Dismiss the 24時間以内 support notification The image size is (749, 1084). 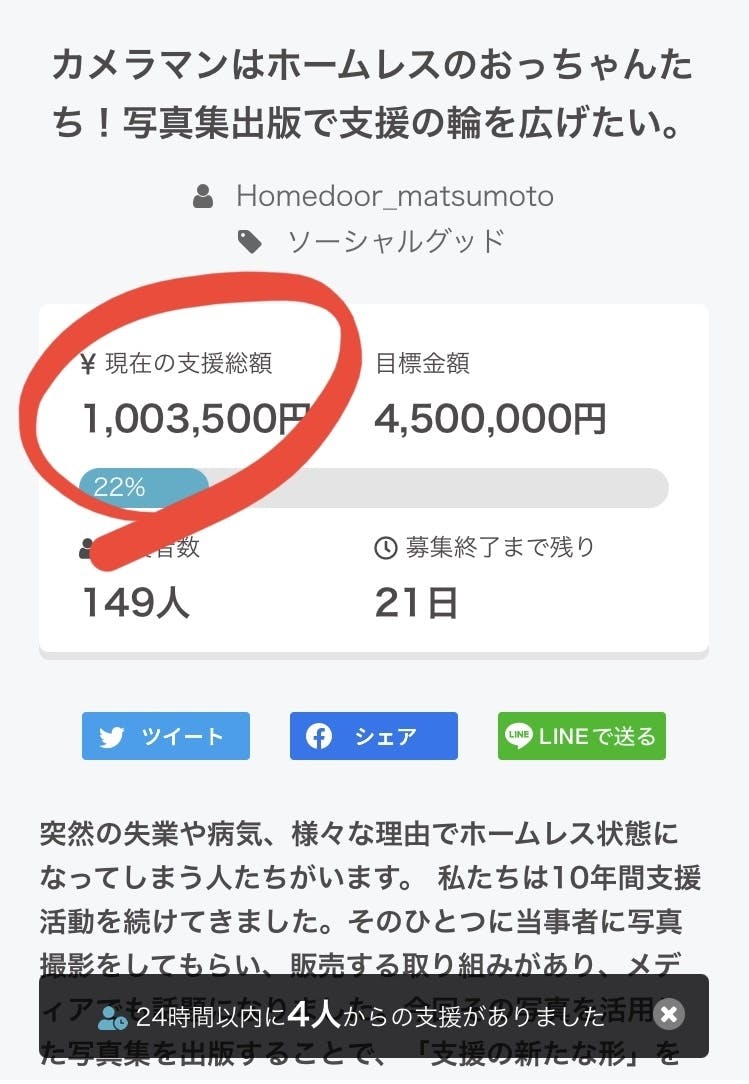(x=669, y=1015)
